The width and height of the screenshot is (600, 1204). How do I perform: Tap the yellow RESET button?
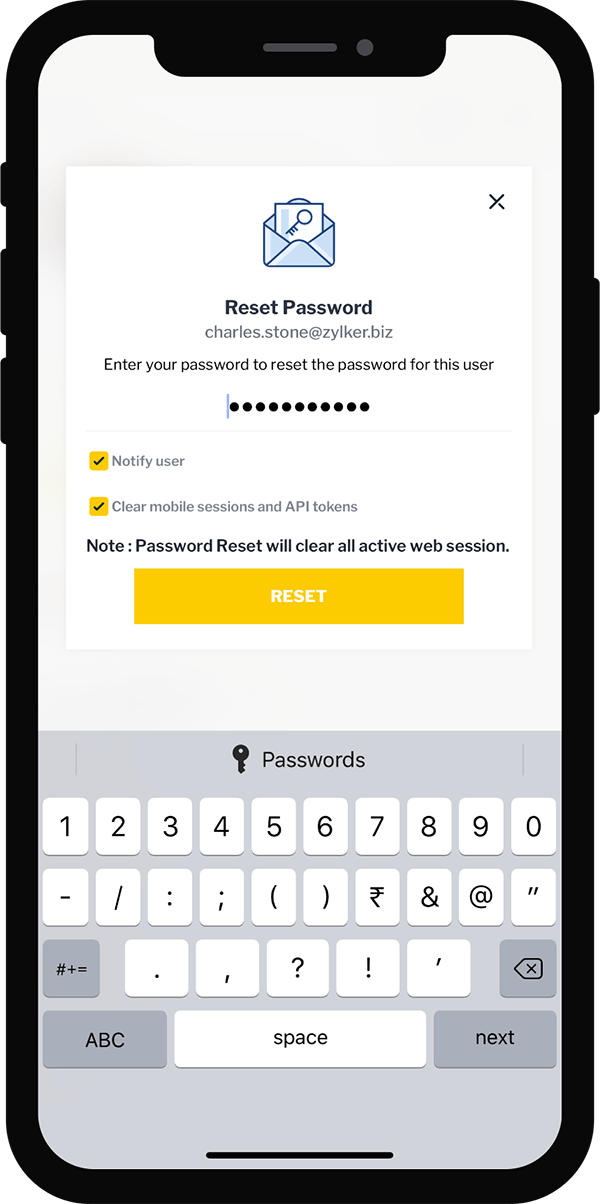click(x=299, y=596)
